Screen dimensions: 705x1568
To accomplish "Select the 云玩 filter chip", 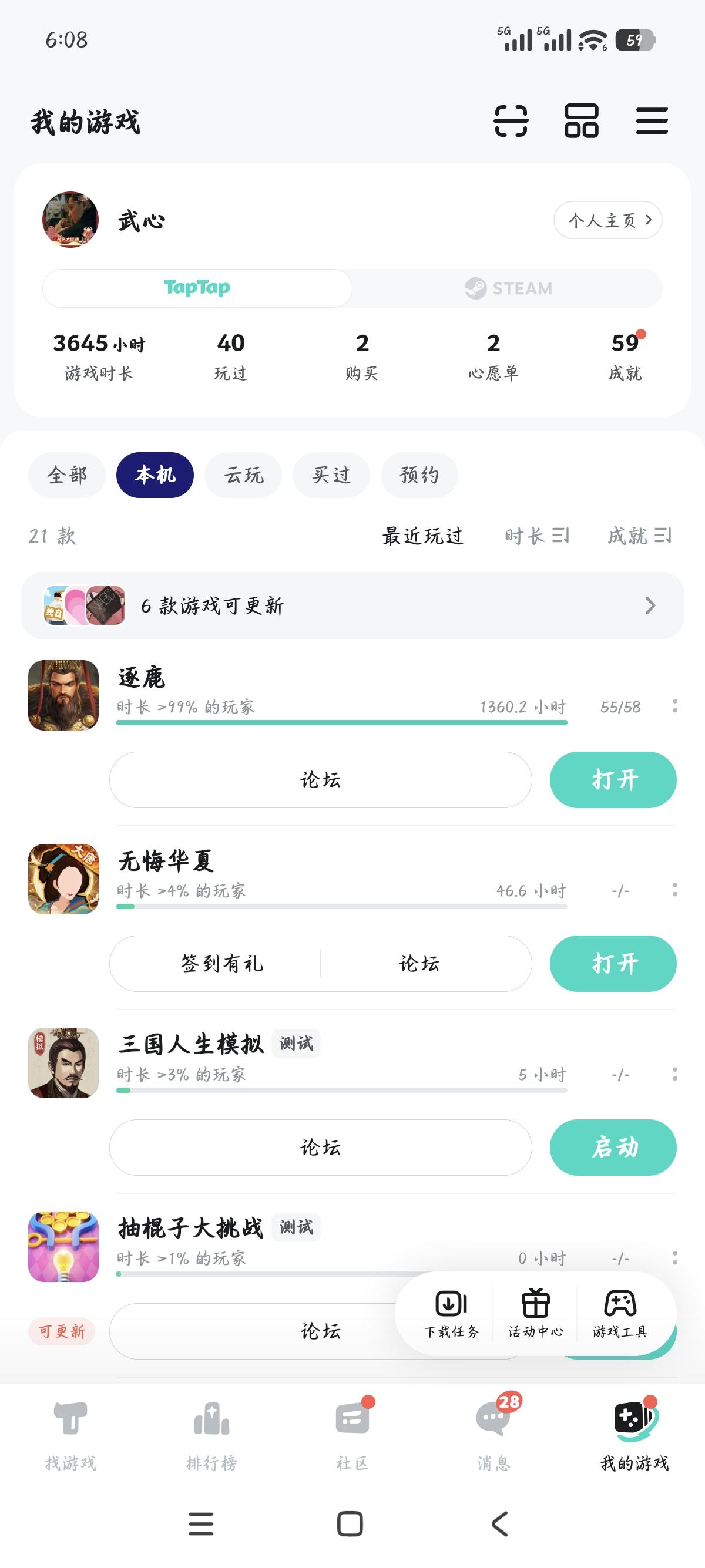I will tap(244, 475).
